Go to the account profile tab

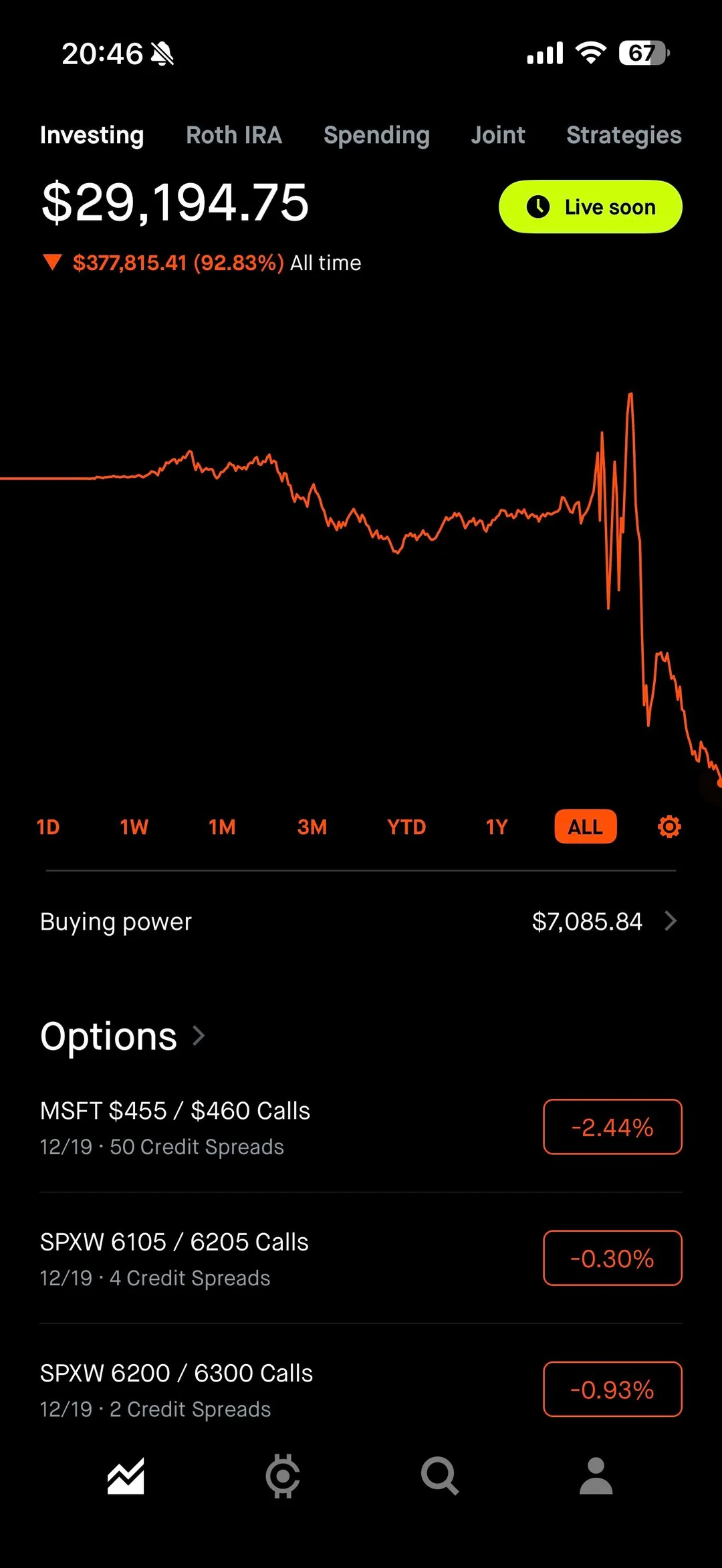click(x=596, y=1476)
